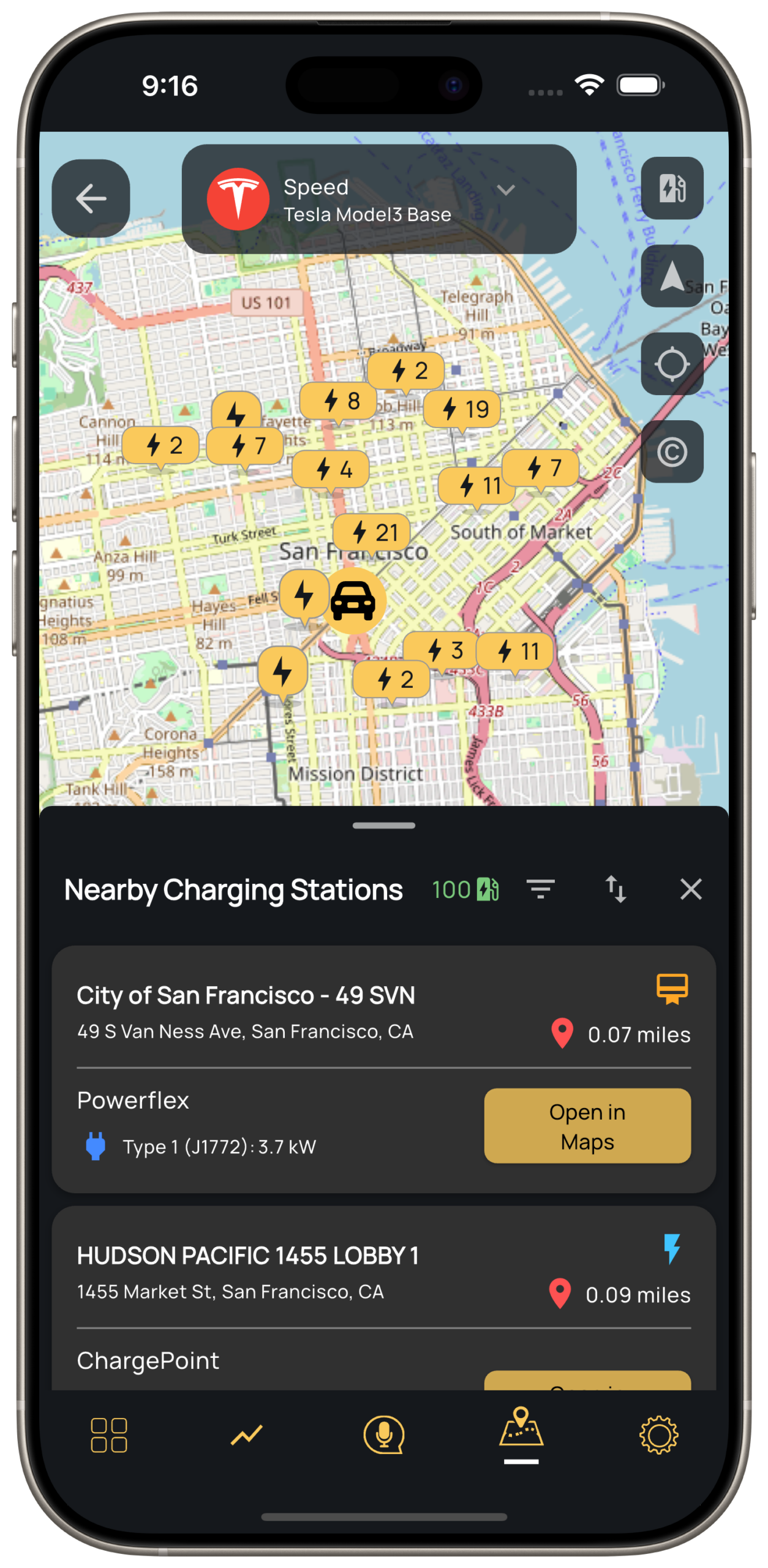The width and height of the screenshot is (768, 1568).
Task: Open the settings gear tab
Action: 658,1435
